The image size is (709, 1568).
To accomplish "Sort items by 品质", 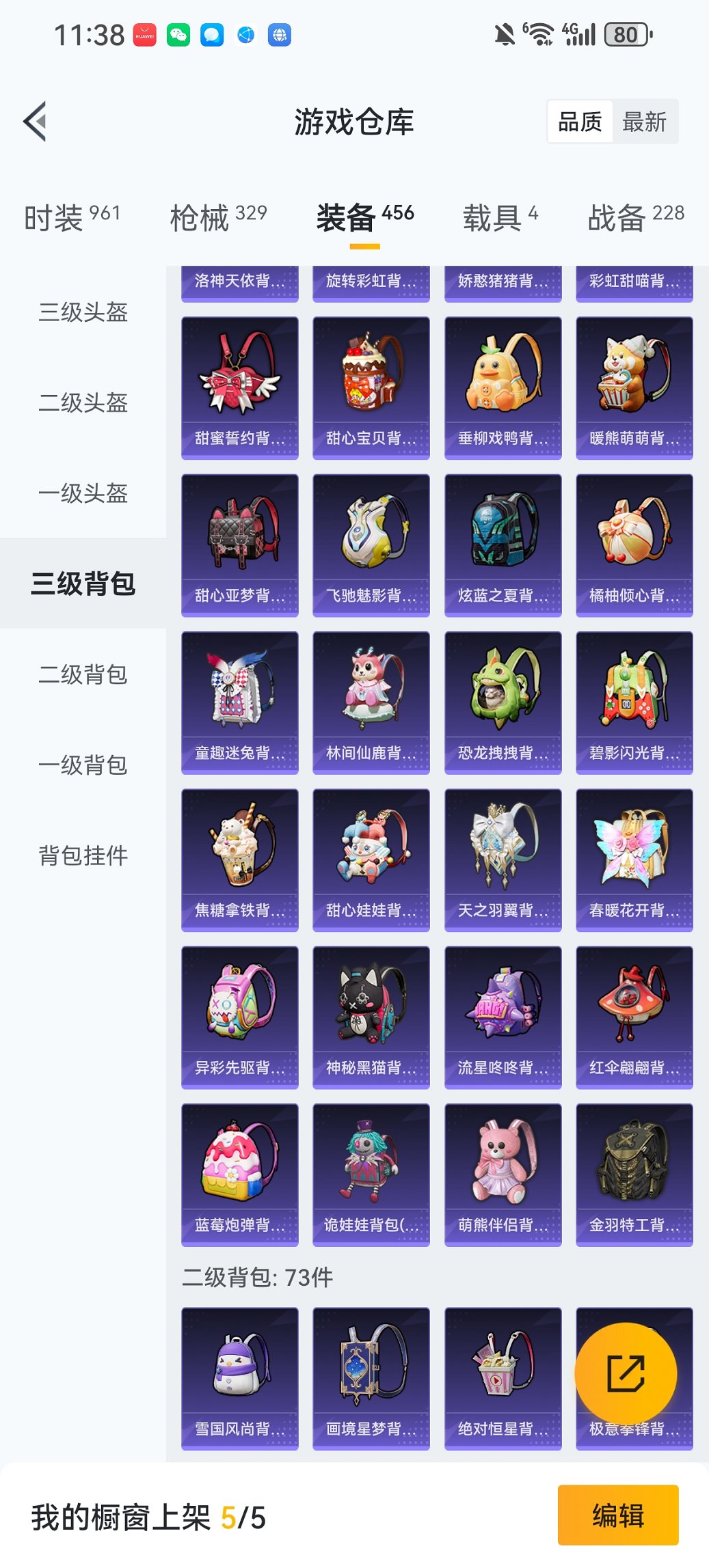I will [x=580, y=122].
